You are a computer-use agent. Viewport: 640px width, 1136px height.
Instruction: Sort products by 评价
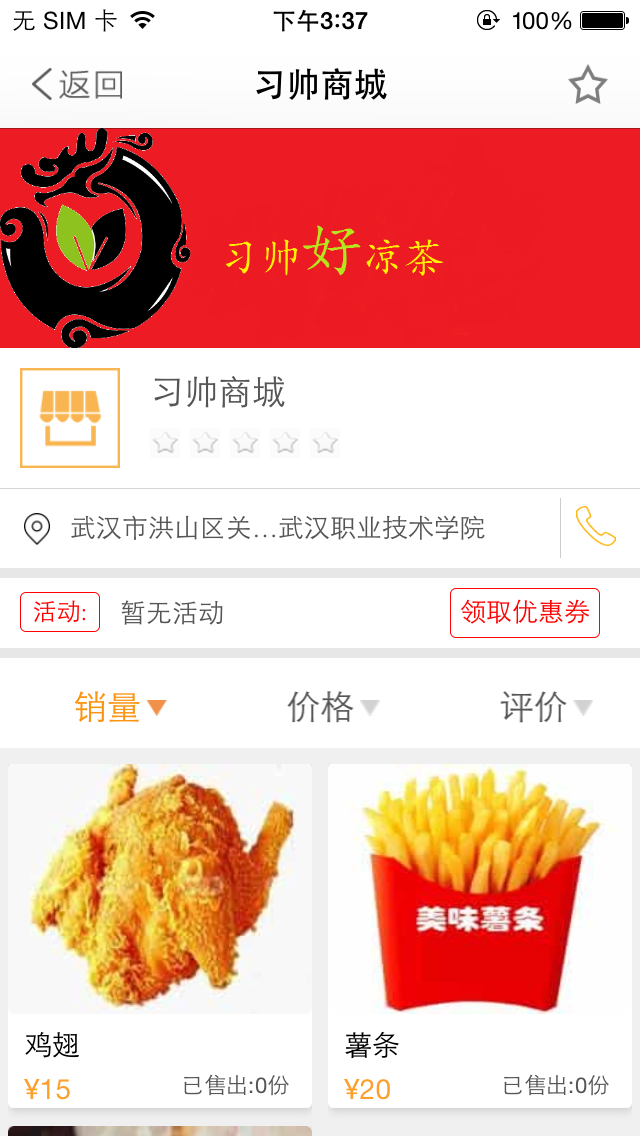tap(545, 707)
